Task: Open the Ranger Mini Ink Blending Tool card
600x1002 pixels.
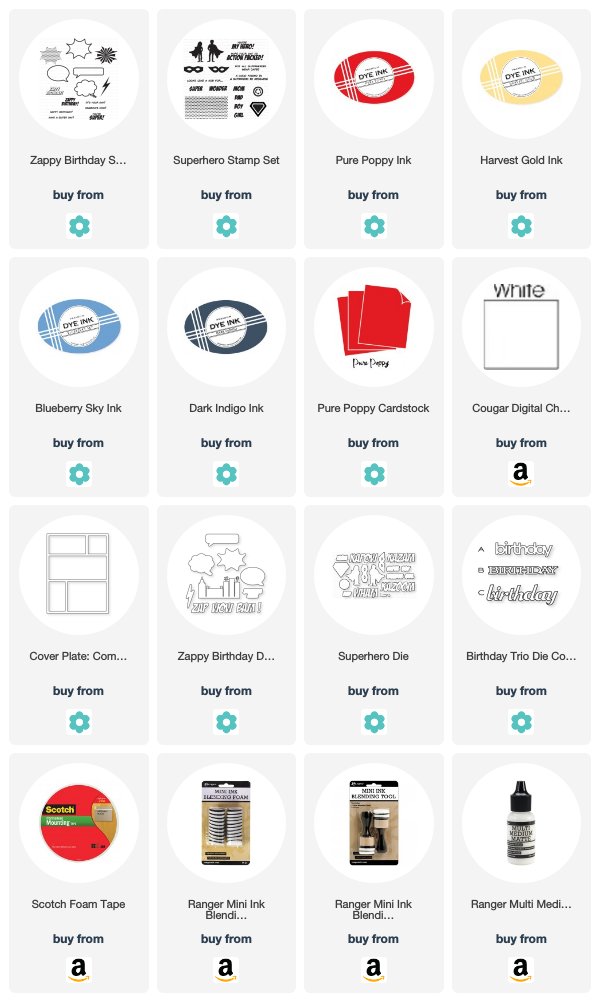Action: (373, 873)
